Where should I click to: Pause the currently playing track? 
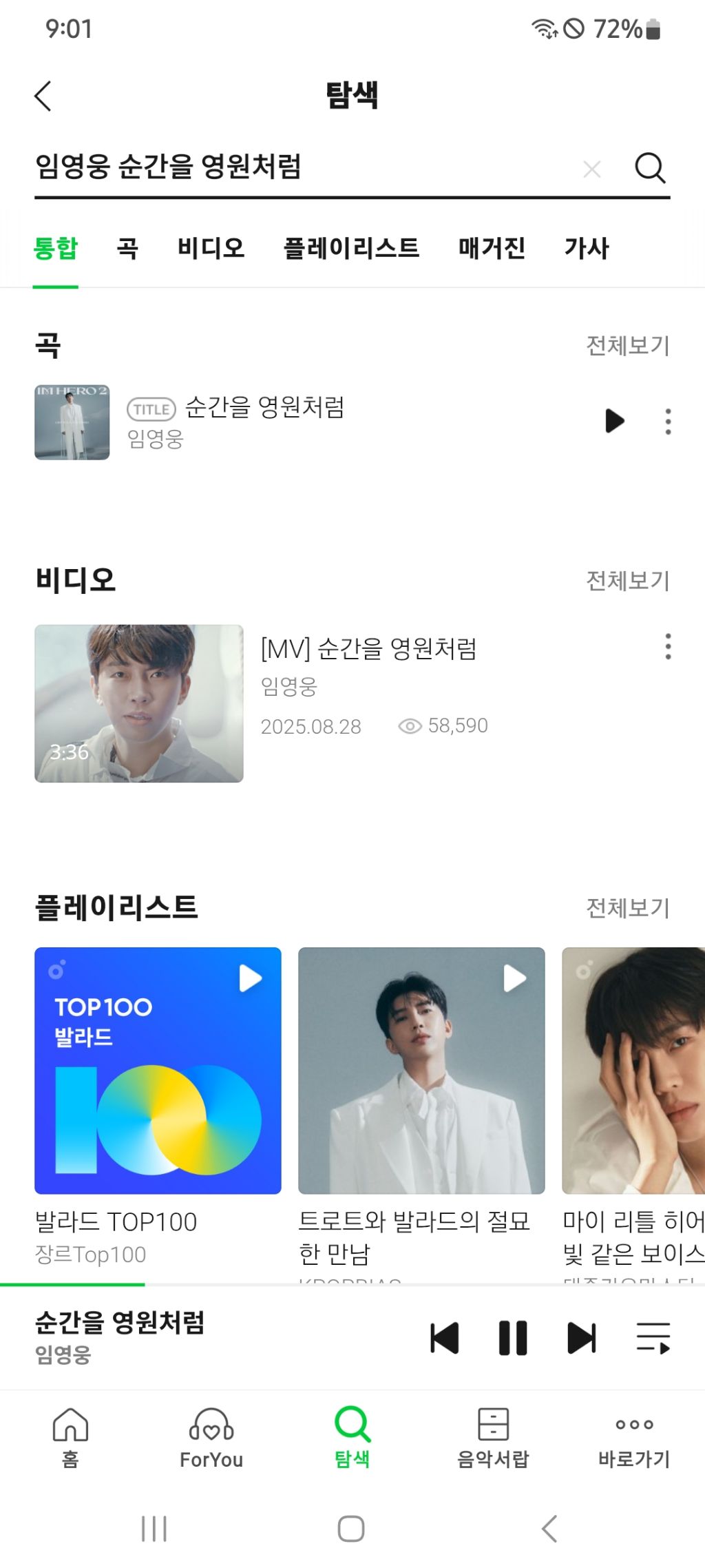[x=513, y=1338]
